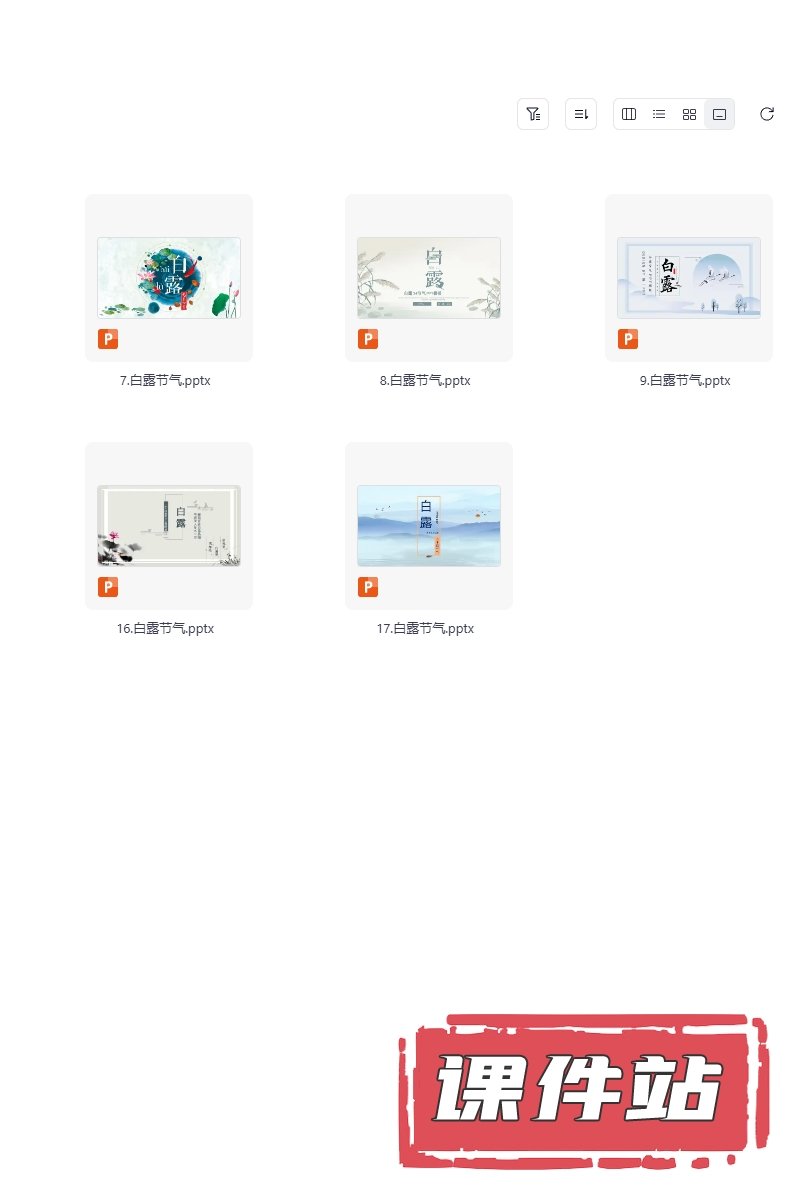Refresh the file list

[x=767, y=114]
